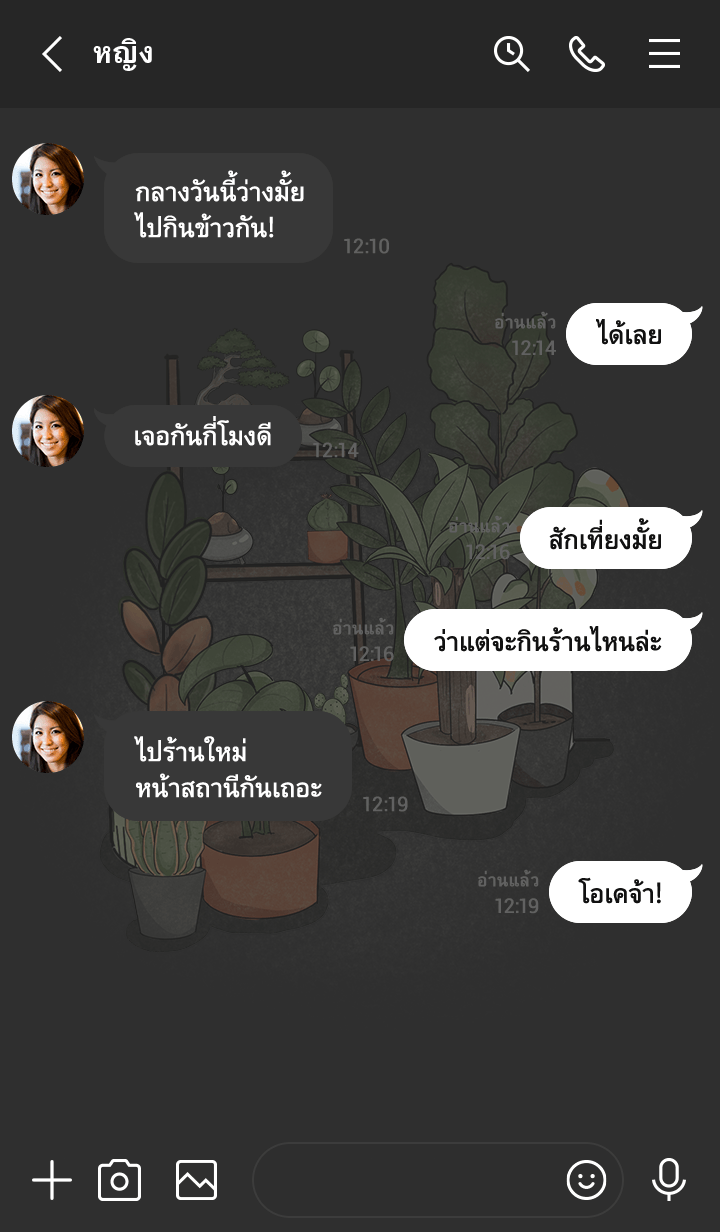Focus the message text field
The width and height of the screenshot is (720, 1232).
pos(405,1181)
